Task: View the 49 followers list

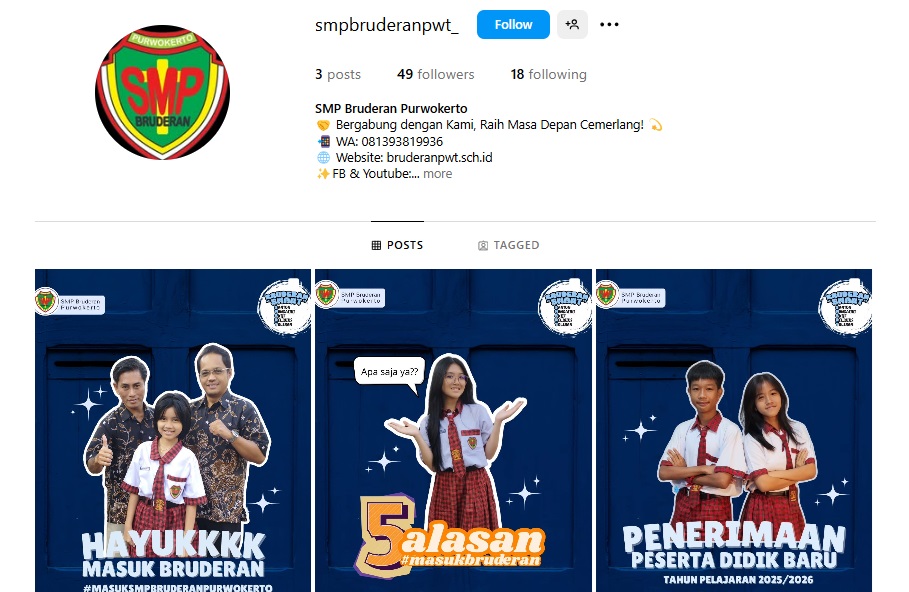Action: click(435, 75)
